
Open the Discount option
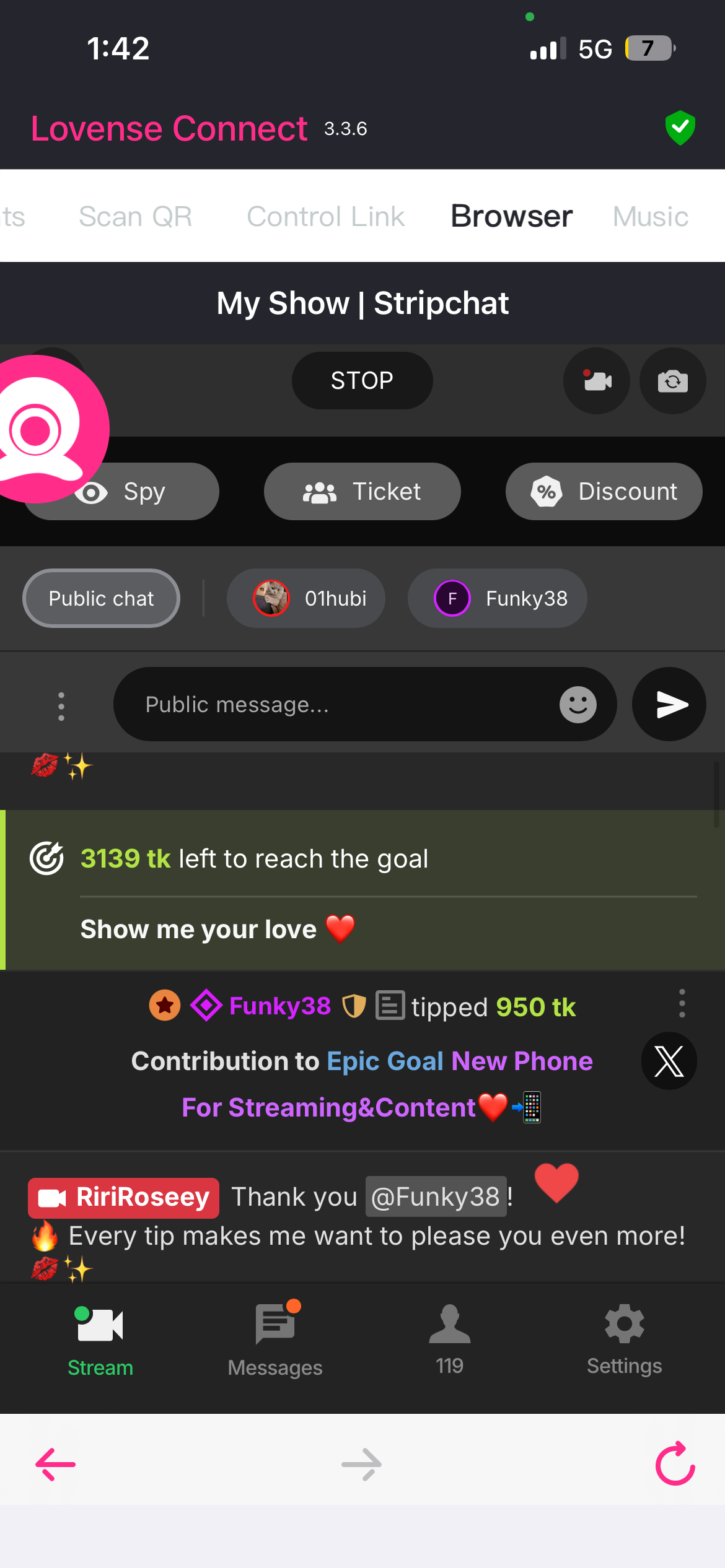tap(604, 492)
